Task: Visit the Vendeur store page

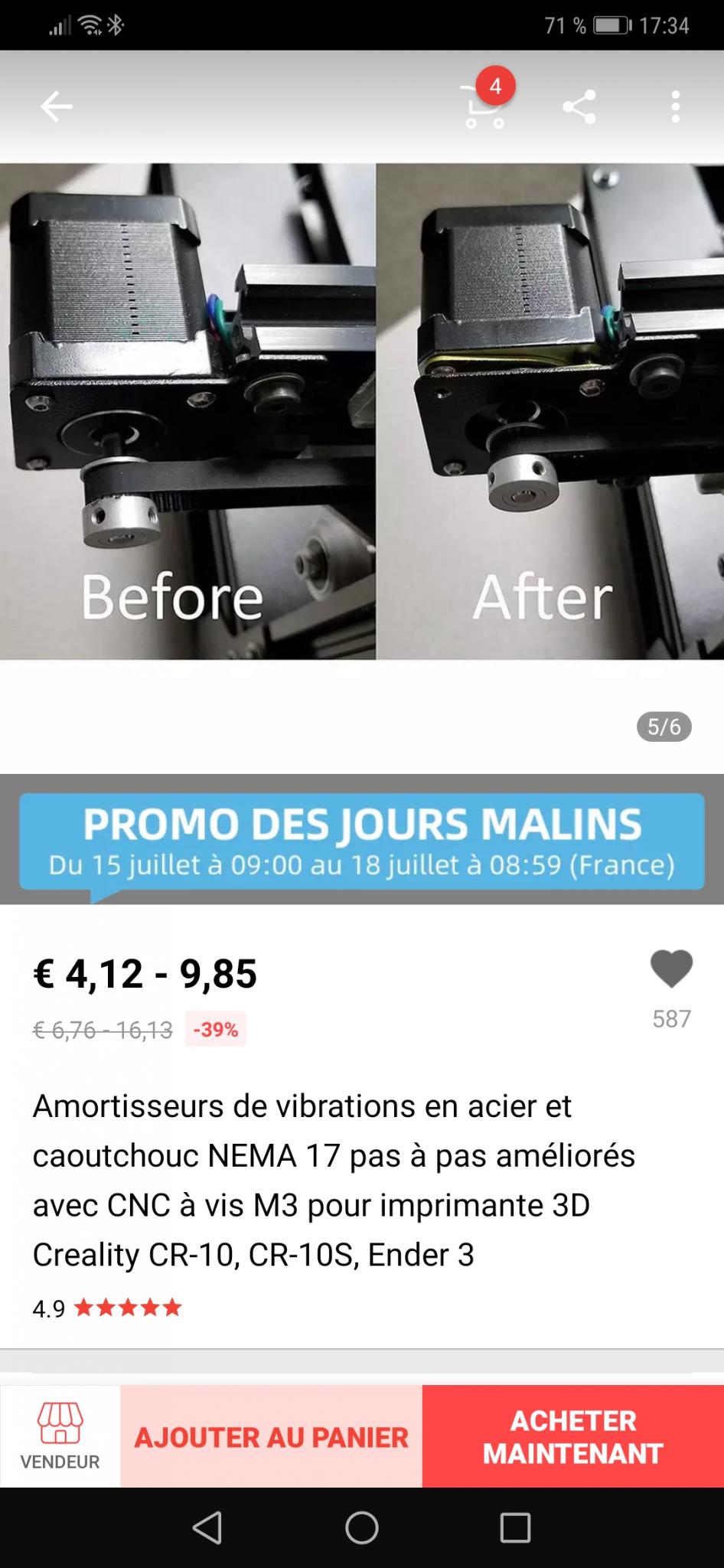Action: coord(60,1437)
